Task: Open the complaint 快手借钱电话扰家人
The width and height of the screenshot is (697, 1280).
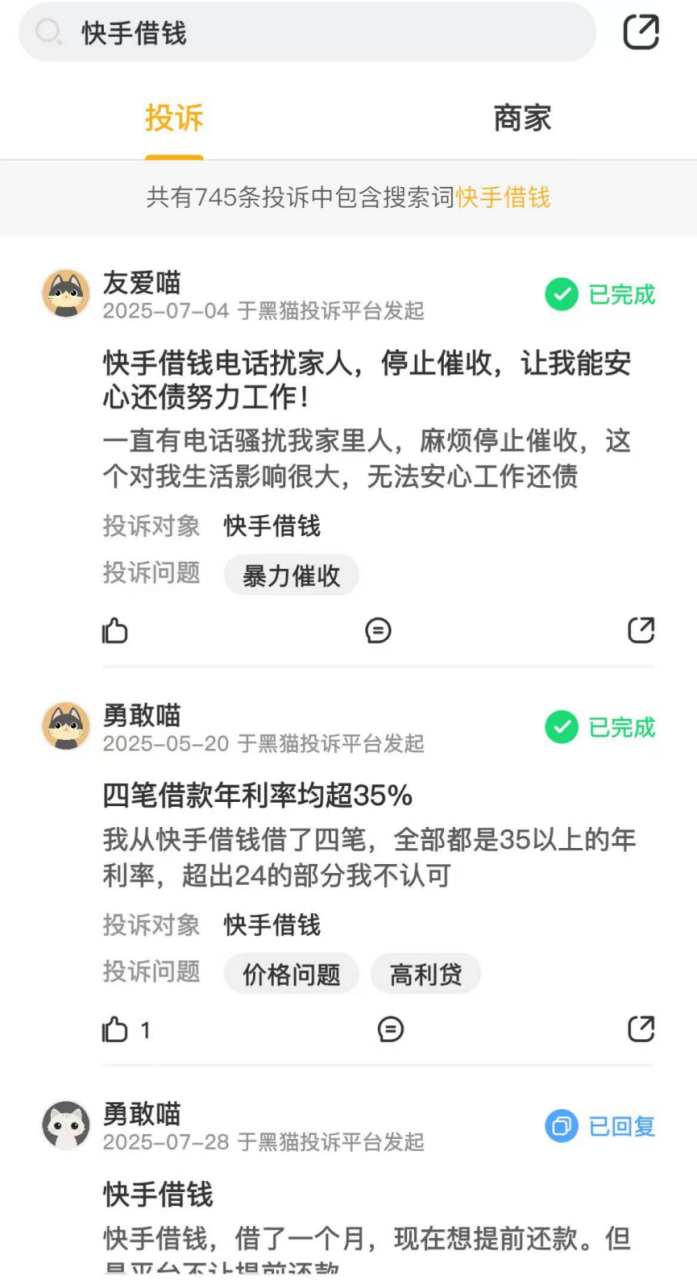Action: [367, 379]
